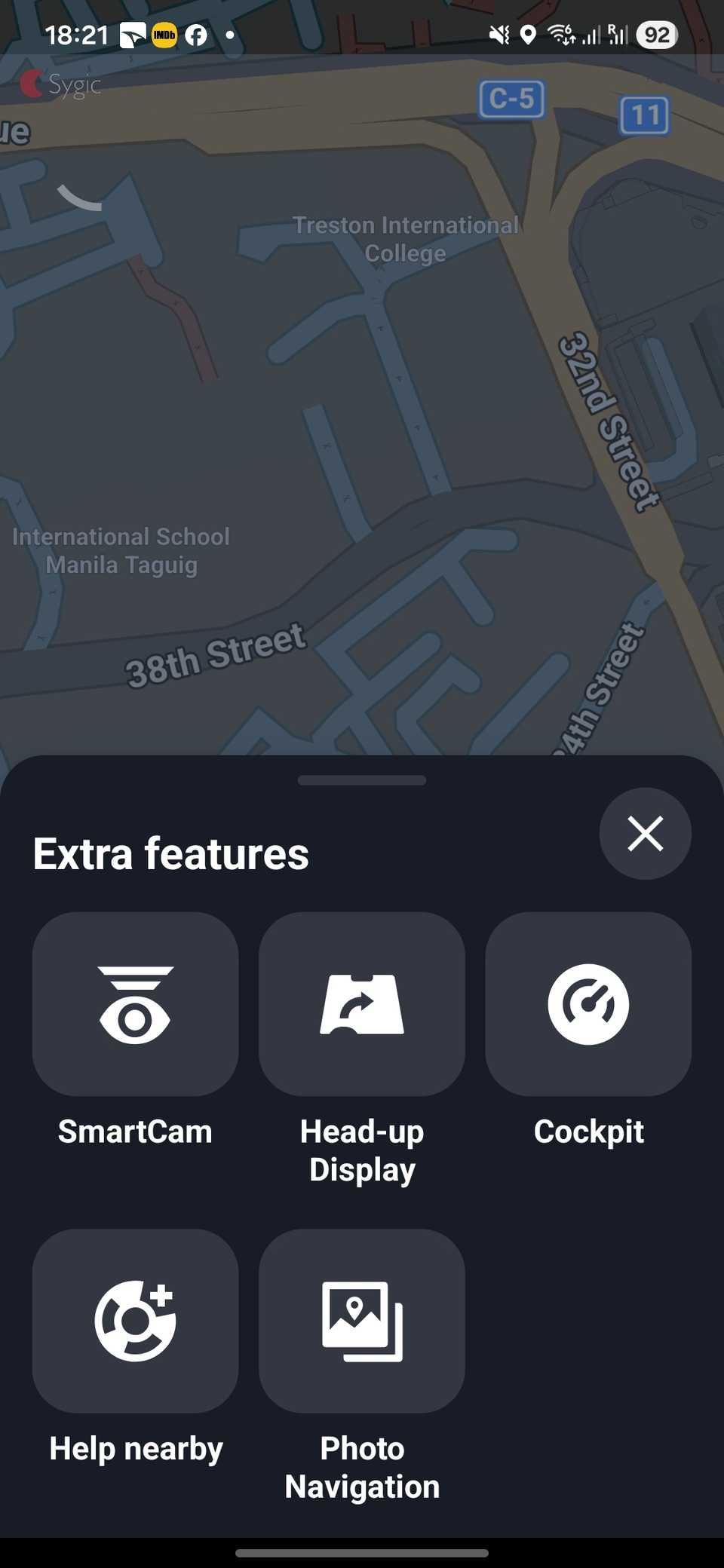Tap International School Manila Taguig label
The width and height of the screenshot is (724, 1568).
tap(121, 550)
